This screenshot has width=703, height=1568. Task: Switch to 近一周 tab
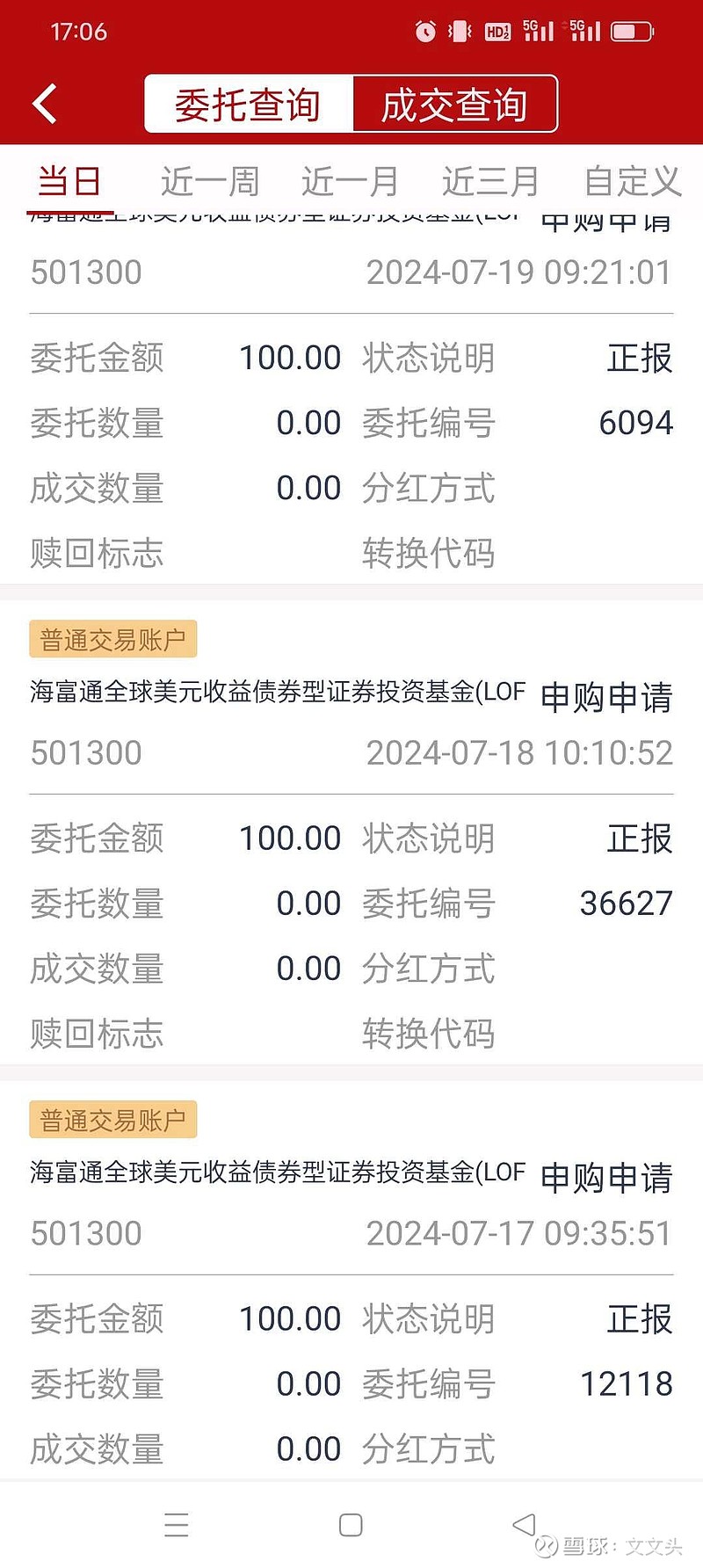pos(210,182)
